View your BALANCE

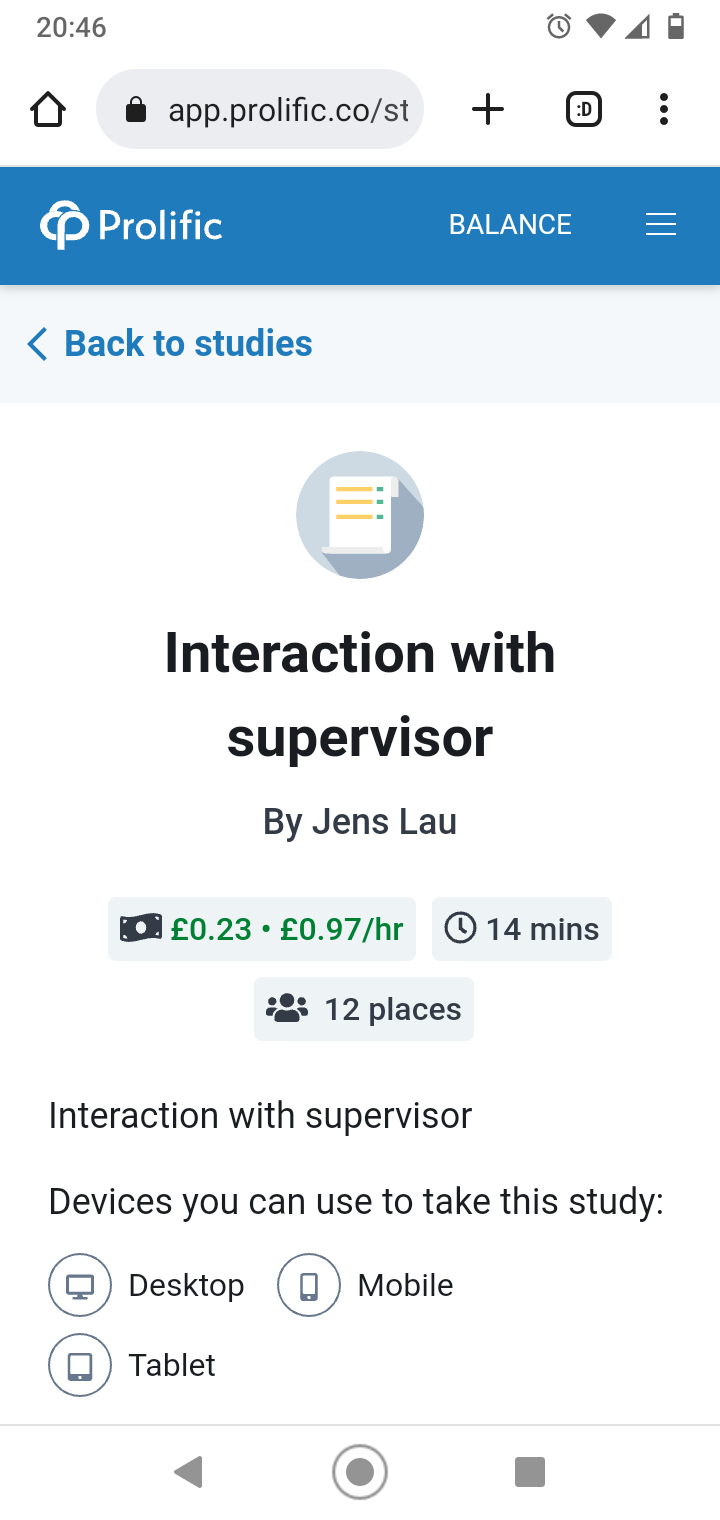(510, 225)
